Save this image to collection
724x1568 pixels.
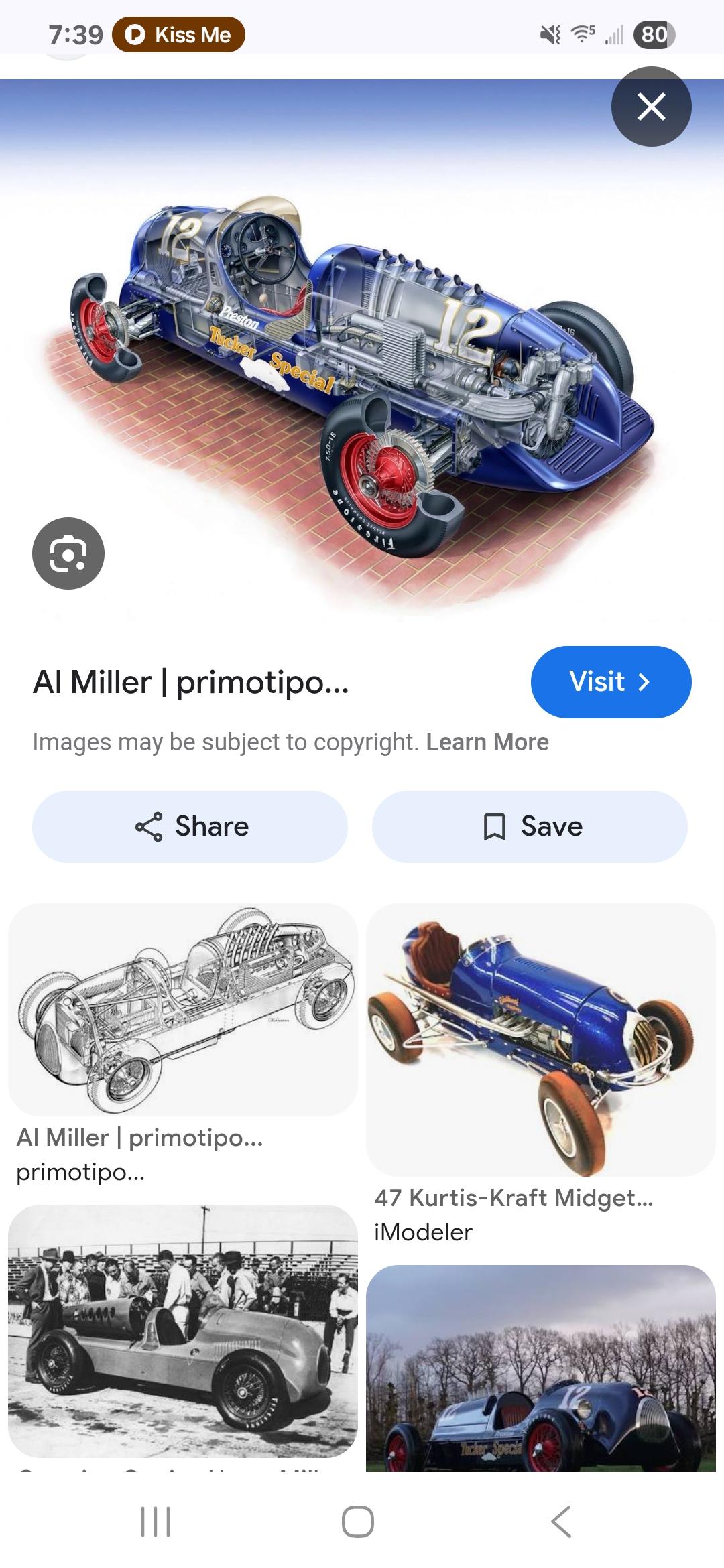coord(530,827)
